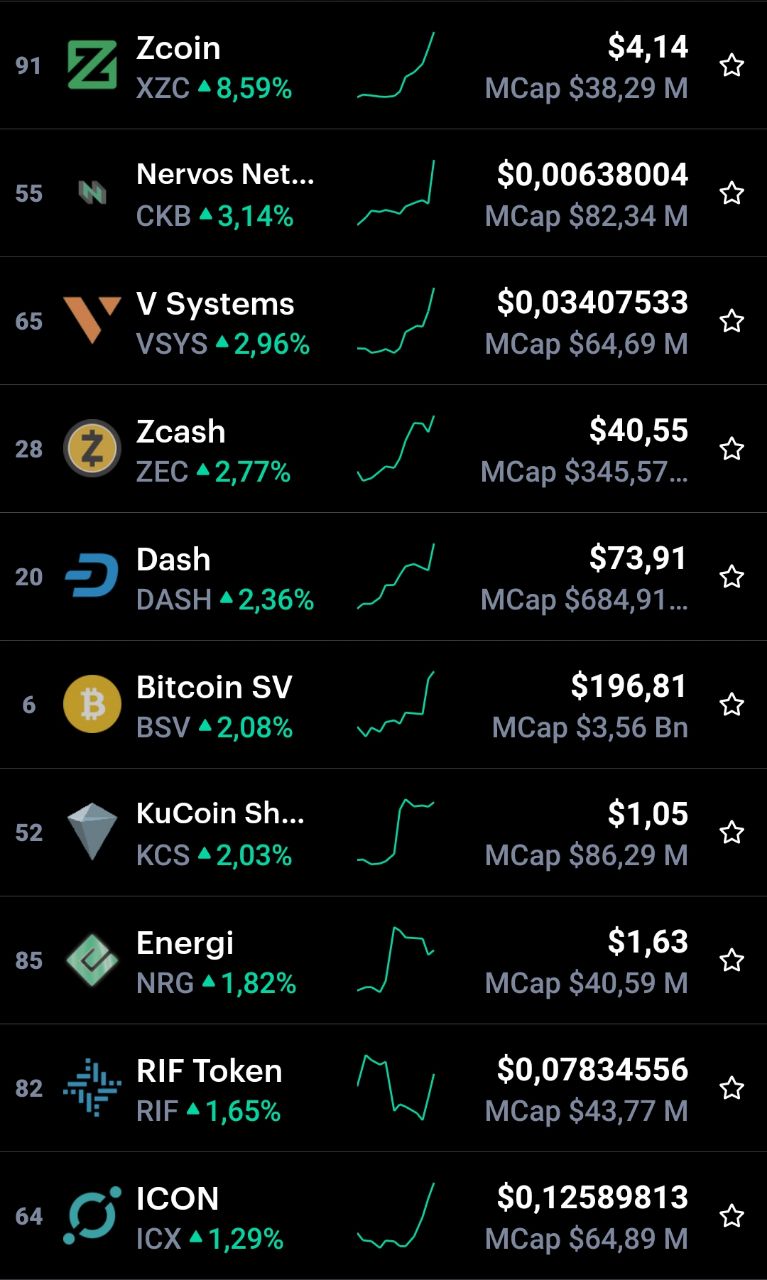Open the Nervos Network CKB row
Image resolution: width=767 pixels, height=1280 pixels.
pos(383,193)
